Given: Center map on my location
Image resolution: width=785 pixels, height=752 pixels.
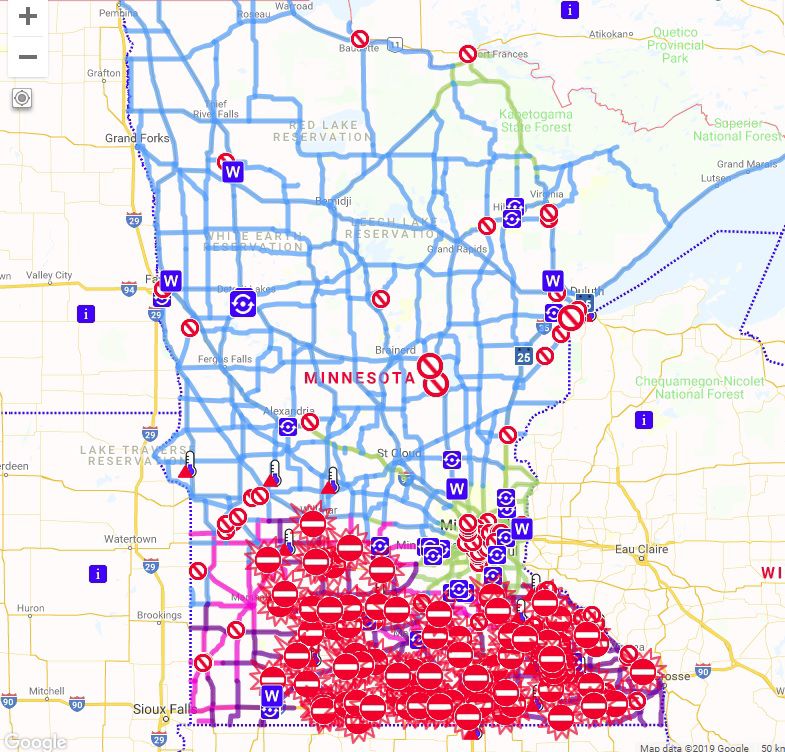Looking at the screenshot, I should pyautogui.click(x=22, y=98).
